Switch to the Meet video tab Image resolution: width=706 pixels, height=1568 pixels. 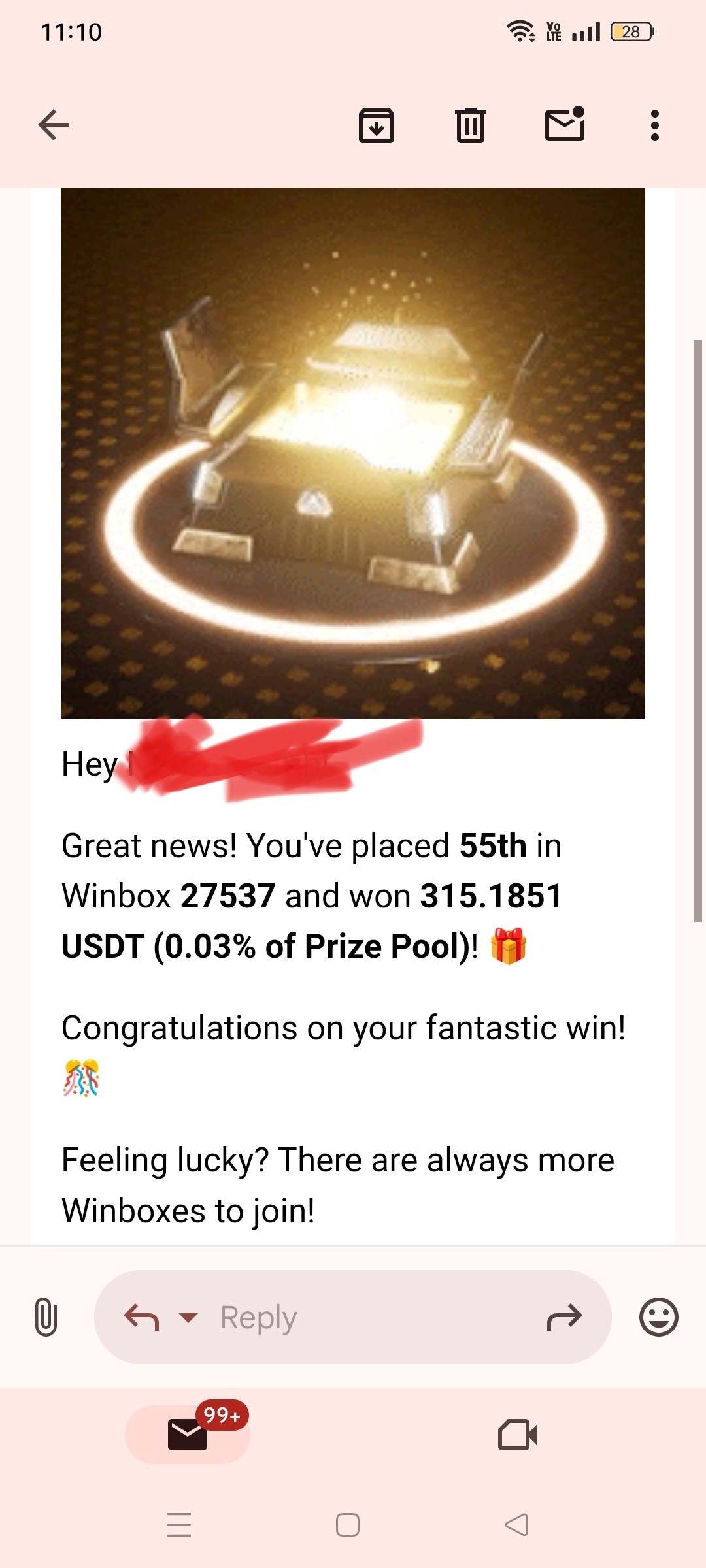pyautogui.click(x=518, y=1435)
